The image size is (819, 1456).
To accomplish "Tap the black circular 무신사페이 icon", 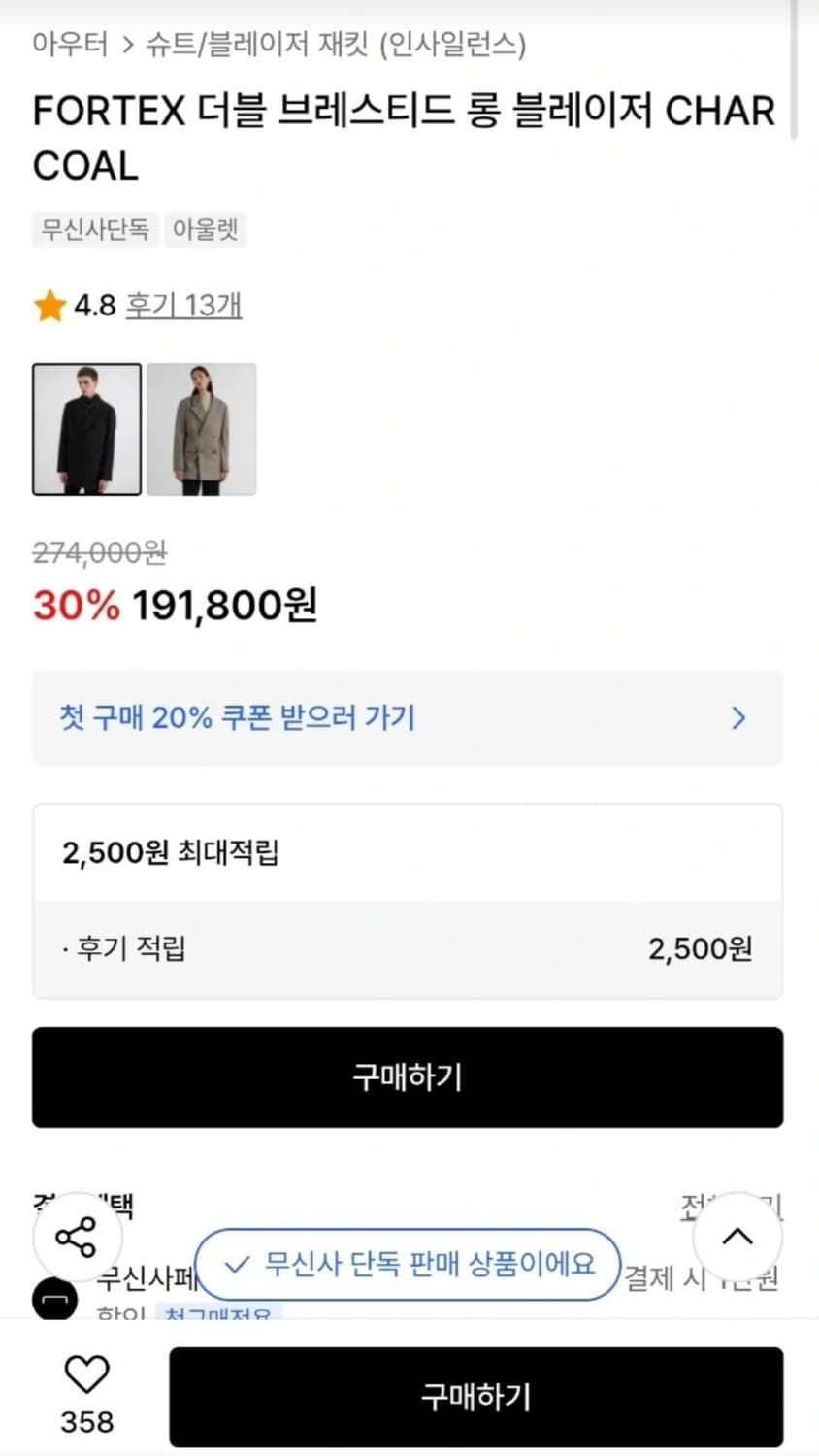I will (55, 1299).
